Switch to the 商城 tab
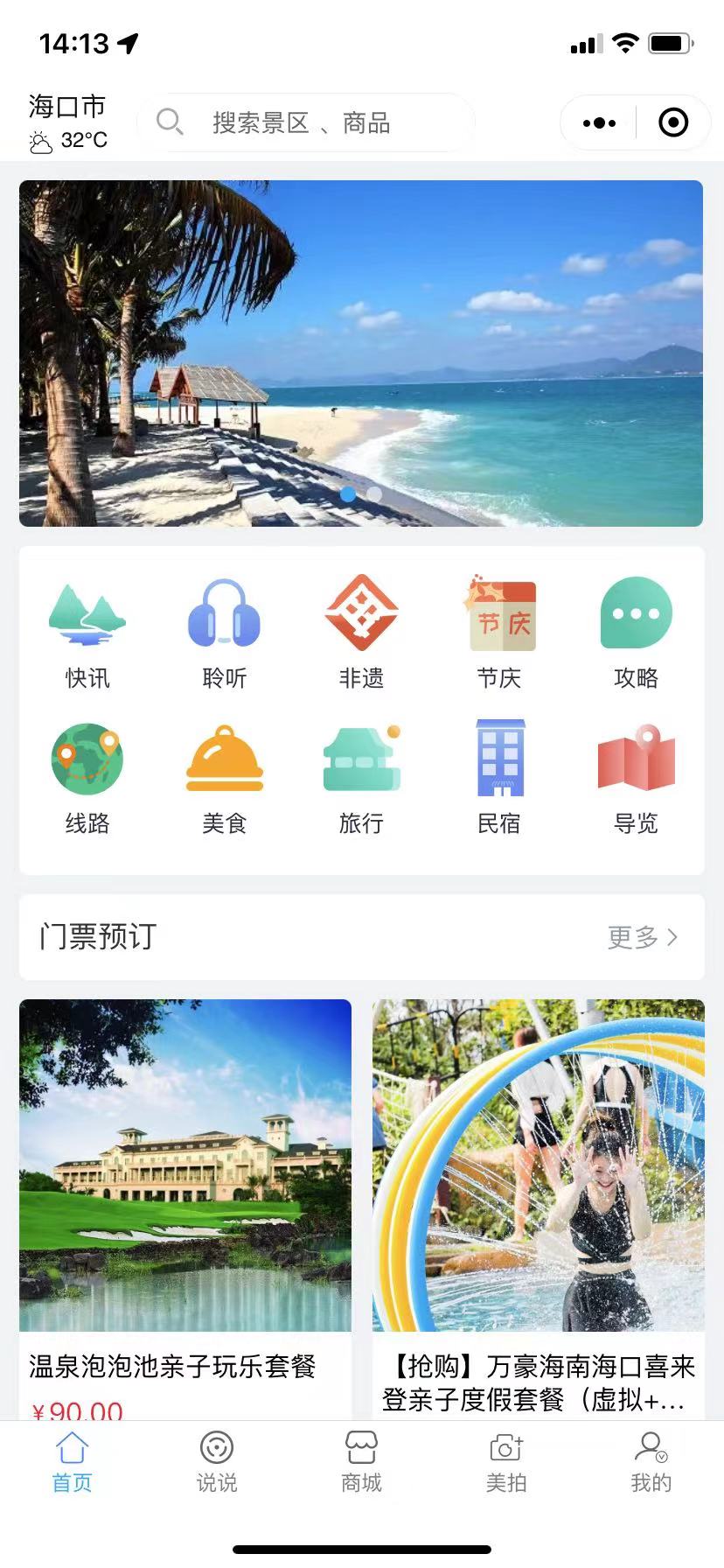 tap(361, 1461)
